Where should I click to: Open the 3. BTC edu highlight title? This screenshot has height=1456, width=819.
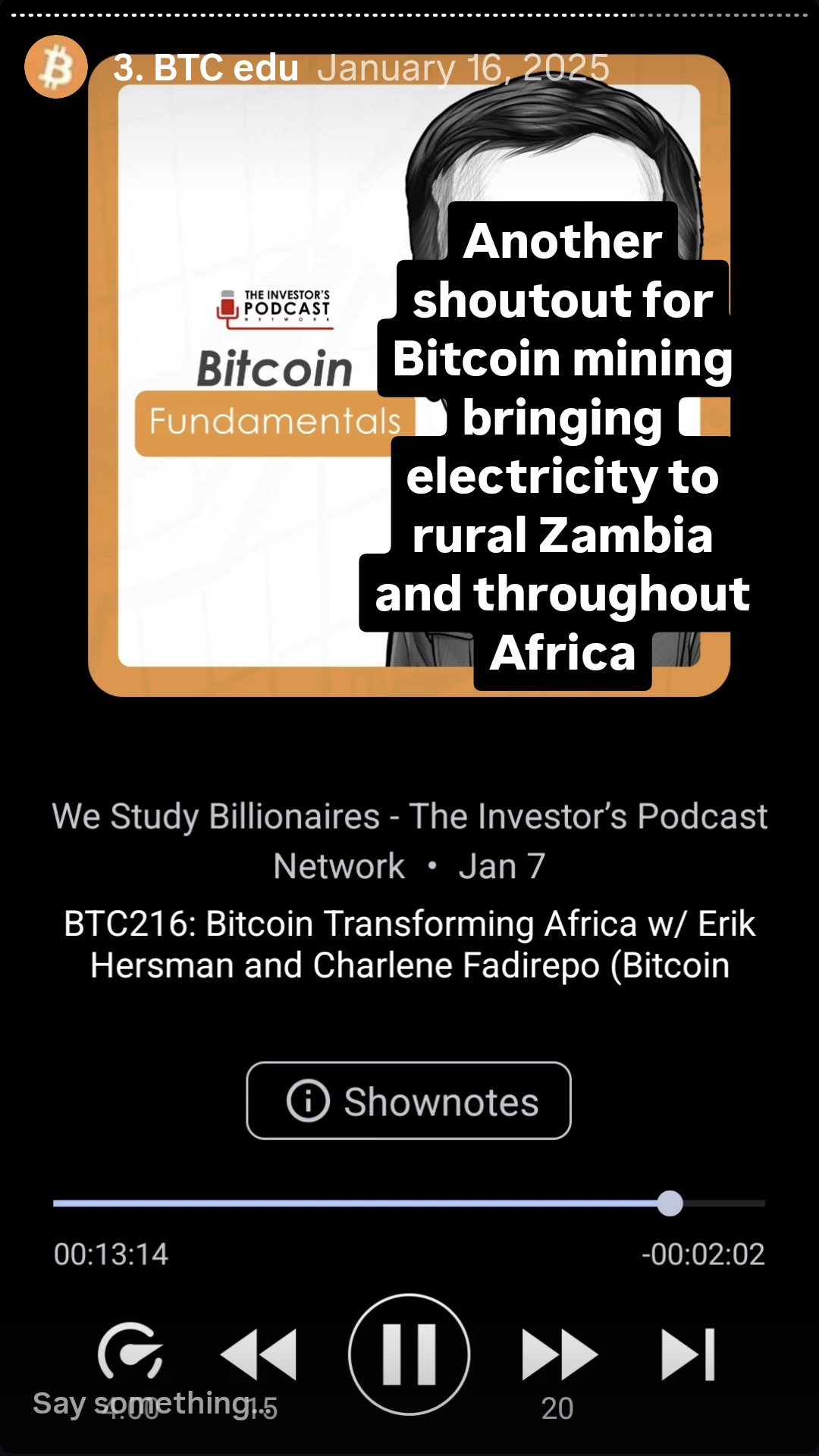pos(206,68)
